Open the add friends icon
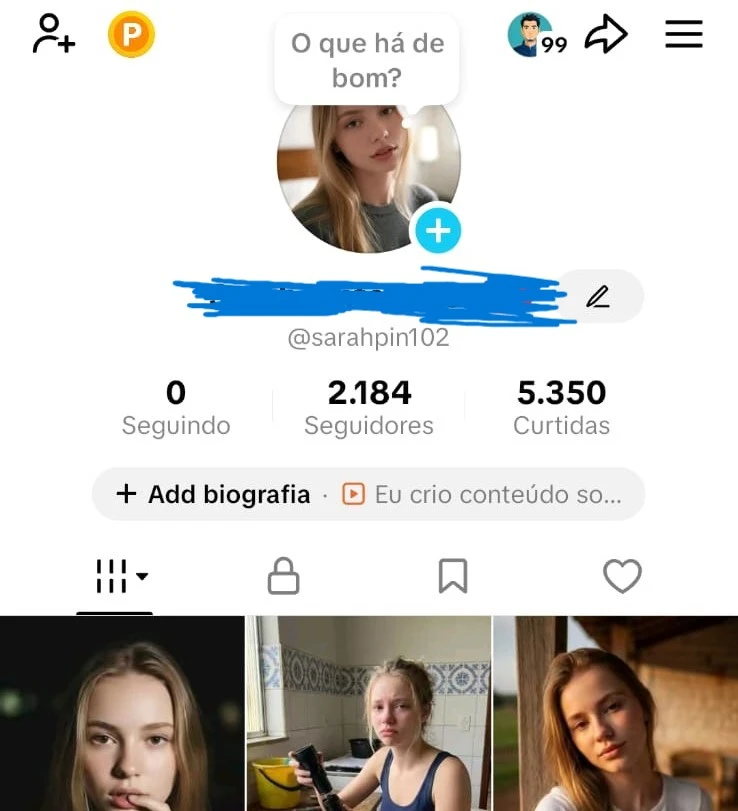 coord(53,34)
